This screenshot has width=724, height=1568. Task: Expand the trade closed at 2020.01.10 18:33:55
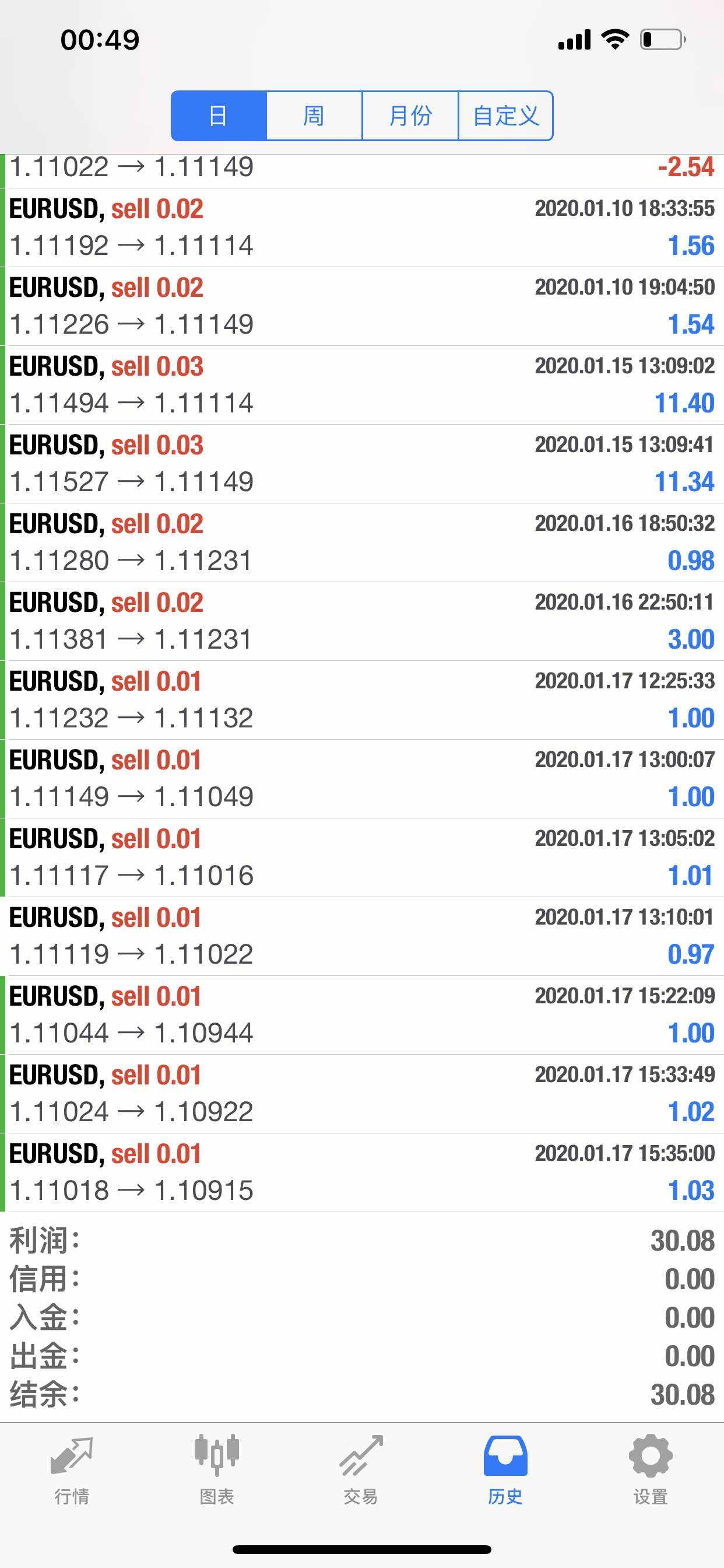[x=362, y=228]
